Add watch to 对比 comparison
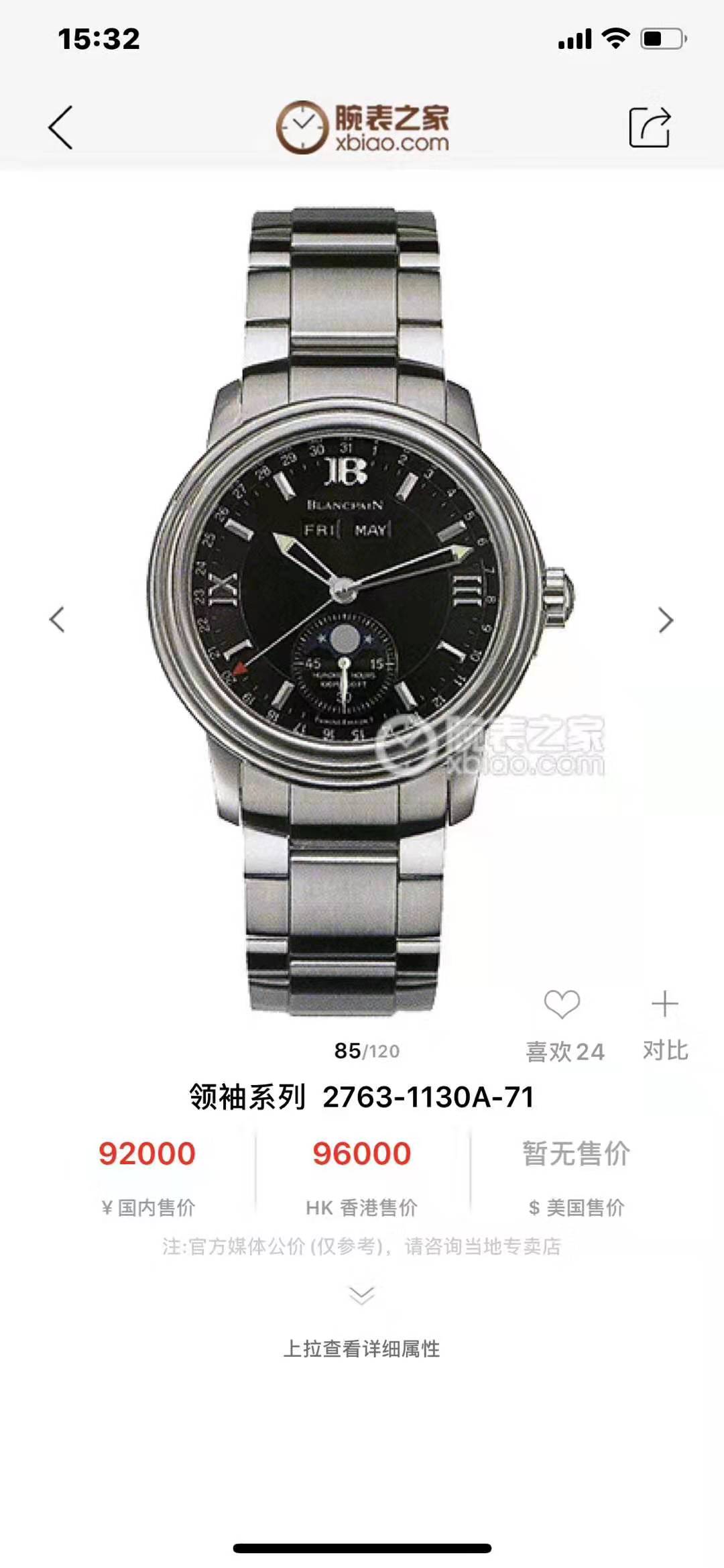This screenshot has width=724, height=1568. tap(664, 1005)
